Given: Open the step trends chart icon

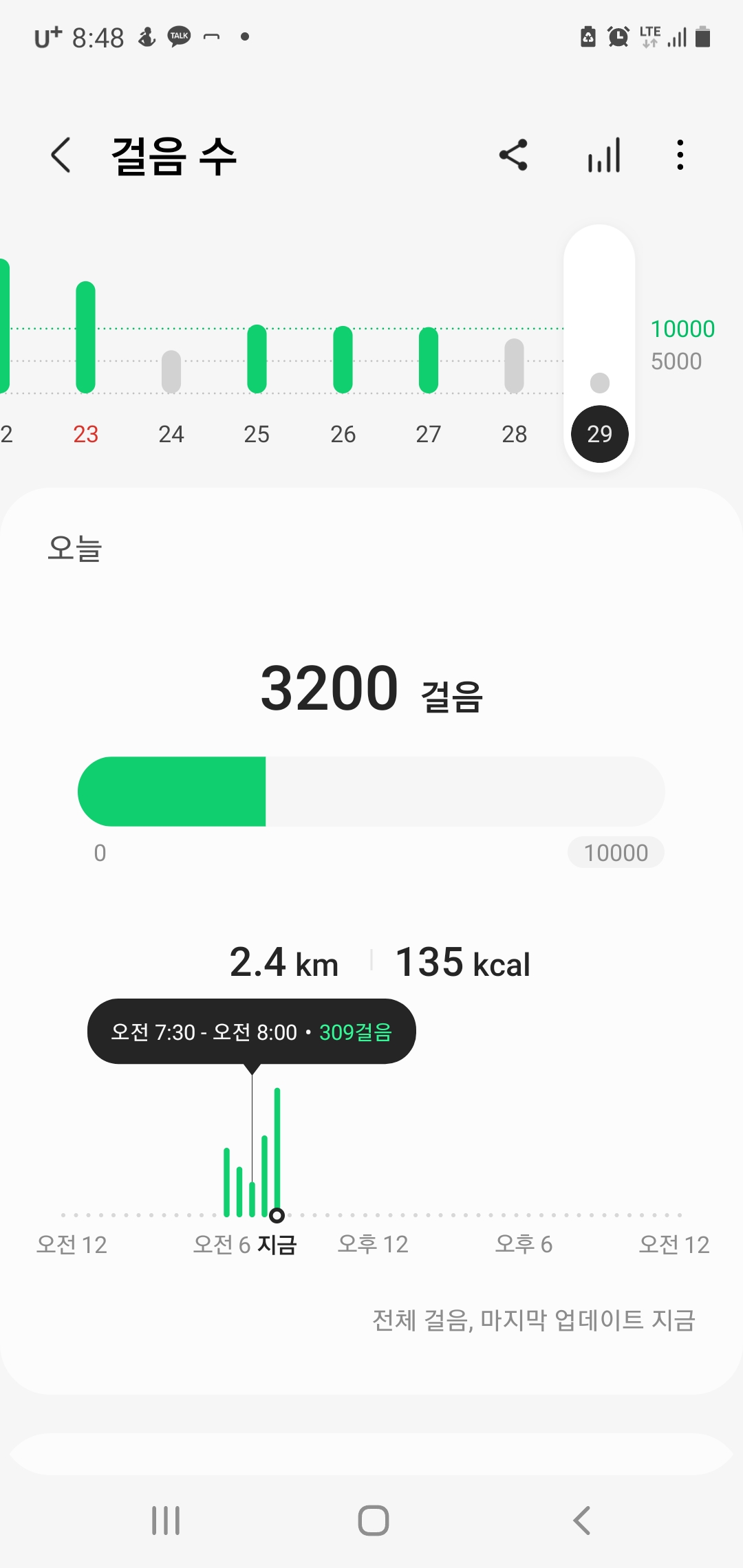Looking at the screenshot, I should coord(604,155).
